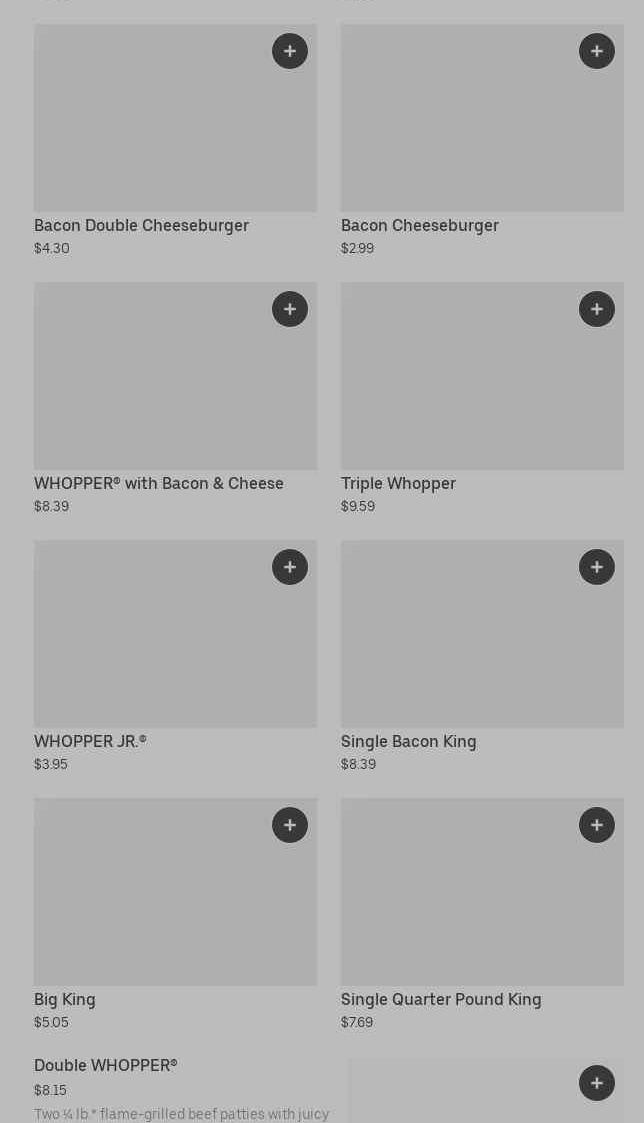The height and width of the screenshot is (1123, 644).
Task: Add Bacon Double Cheeseburger to cart
Action: [289, 51]
